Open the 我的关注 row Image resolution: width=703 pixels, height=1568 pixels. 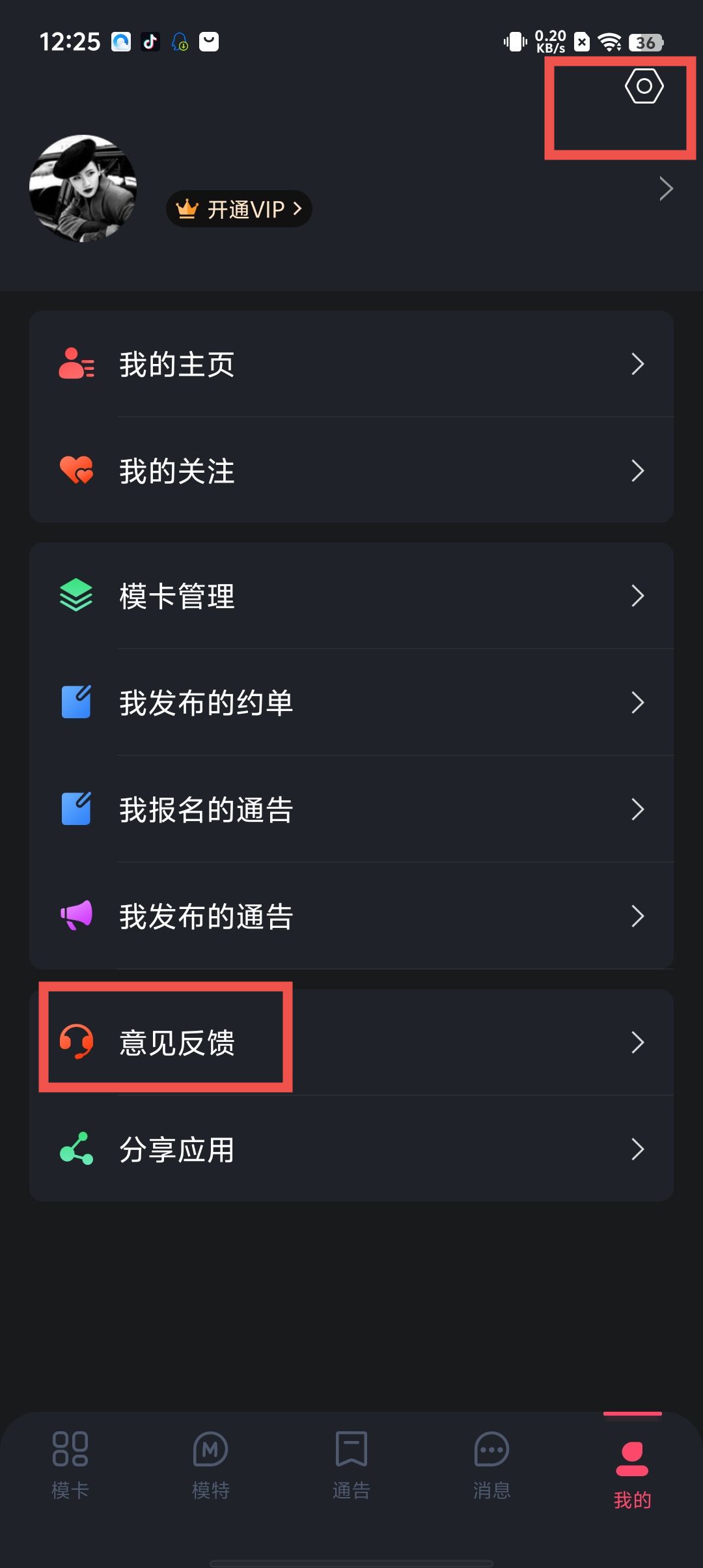[351, 471]
